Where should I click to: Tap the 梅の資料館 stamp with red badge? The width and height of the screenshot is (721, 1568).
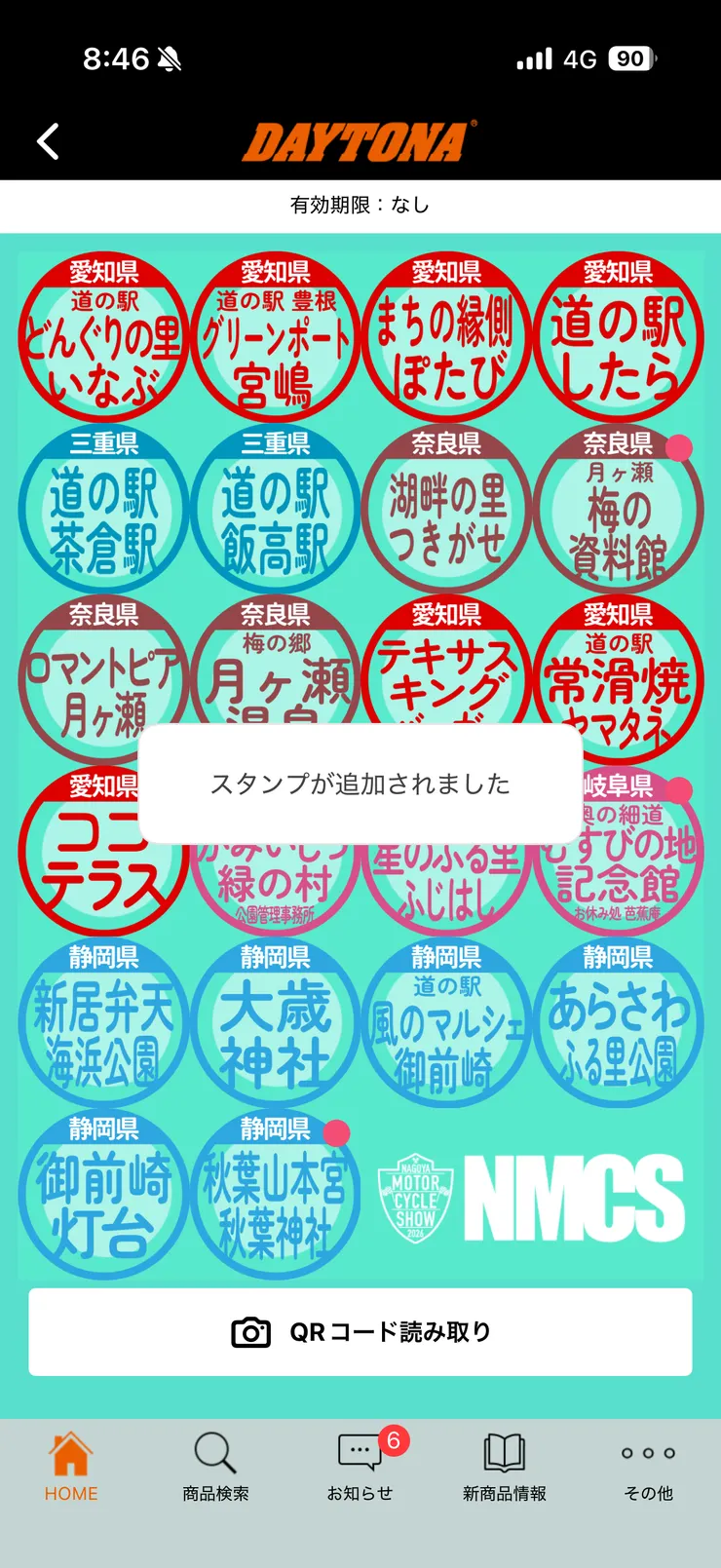[x=618, y=508]
